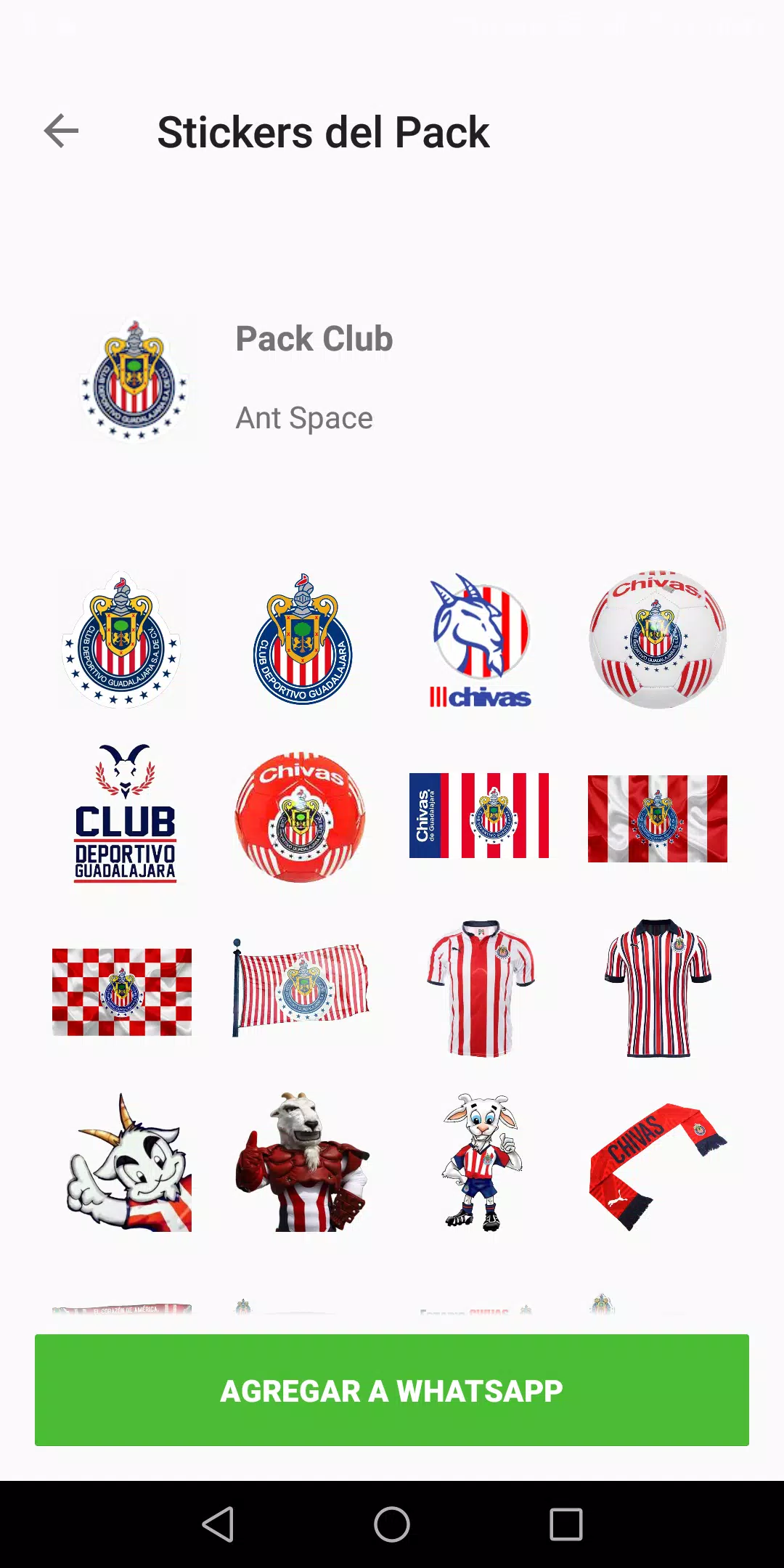Screen dimensions: 784x1568
Task: Open the recent apps overview
Action: pyautogui.click(x=566, y=1524)
